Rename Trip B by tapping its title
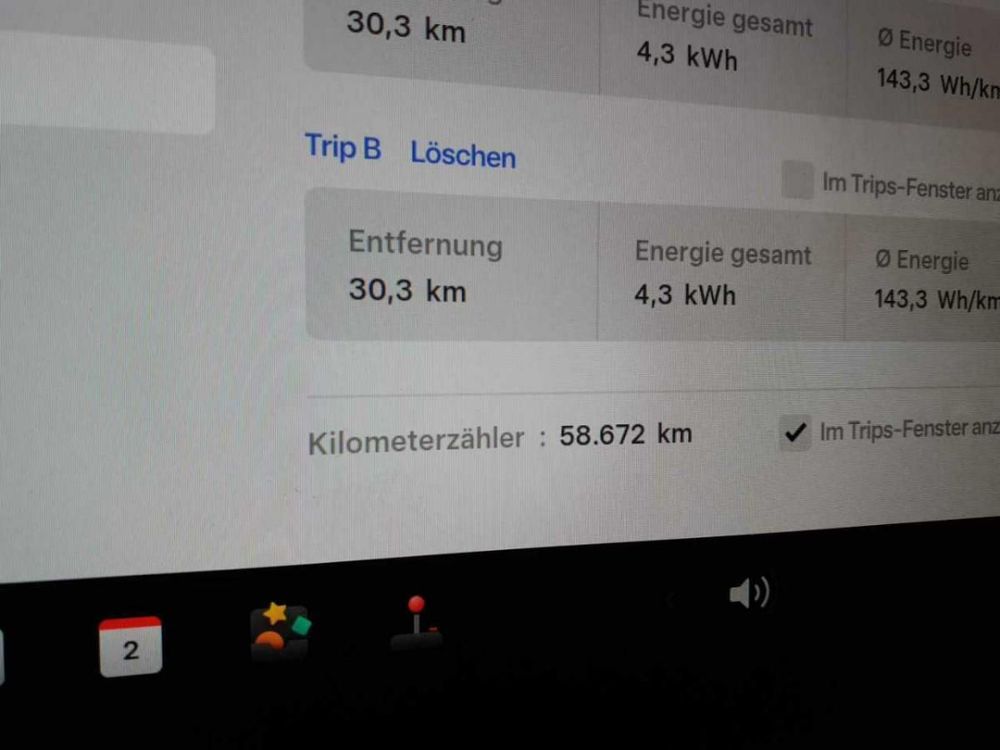Image resolution: width=1000 pixels, height=750 pixels. 343,147
